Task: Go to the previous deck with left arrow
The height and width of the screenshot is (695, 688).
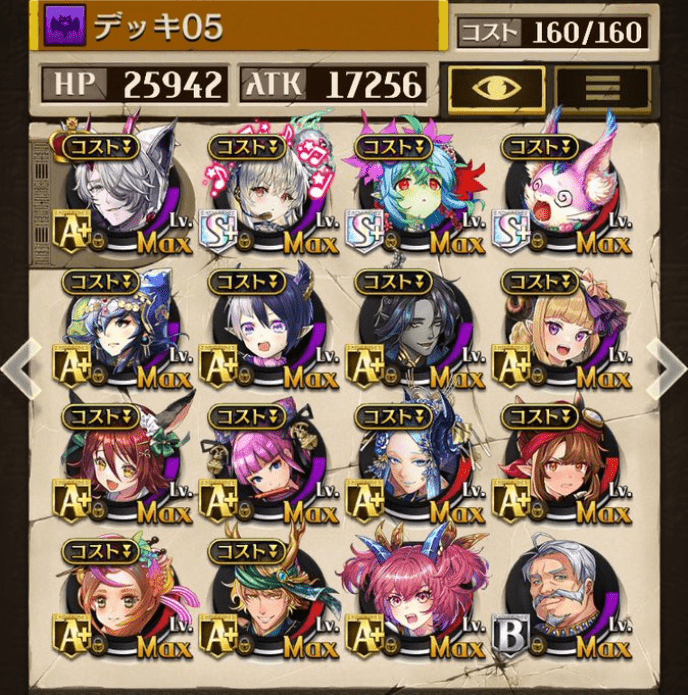Action: [x=18, y=368]
